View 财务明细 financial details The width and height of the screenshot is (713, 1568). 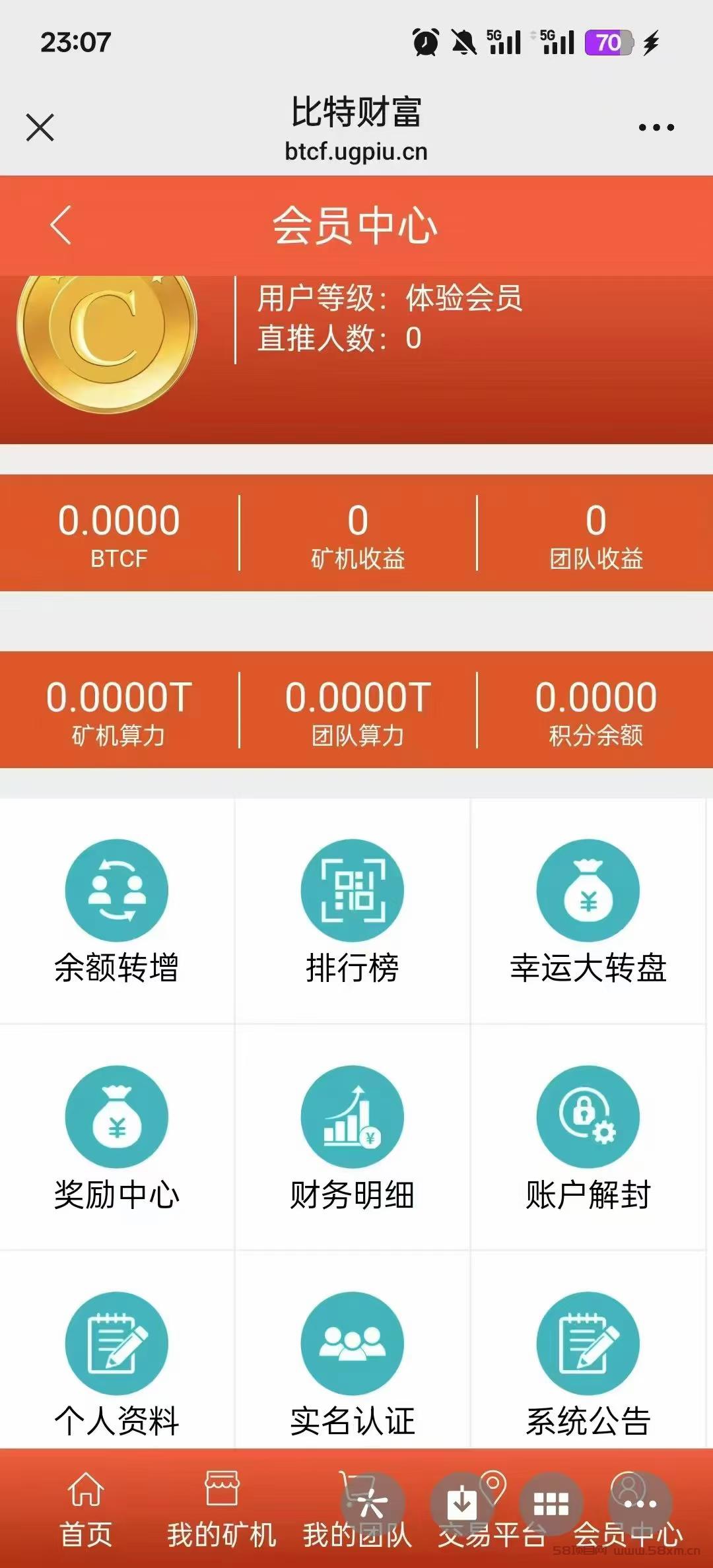pos(353,1137)
